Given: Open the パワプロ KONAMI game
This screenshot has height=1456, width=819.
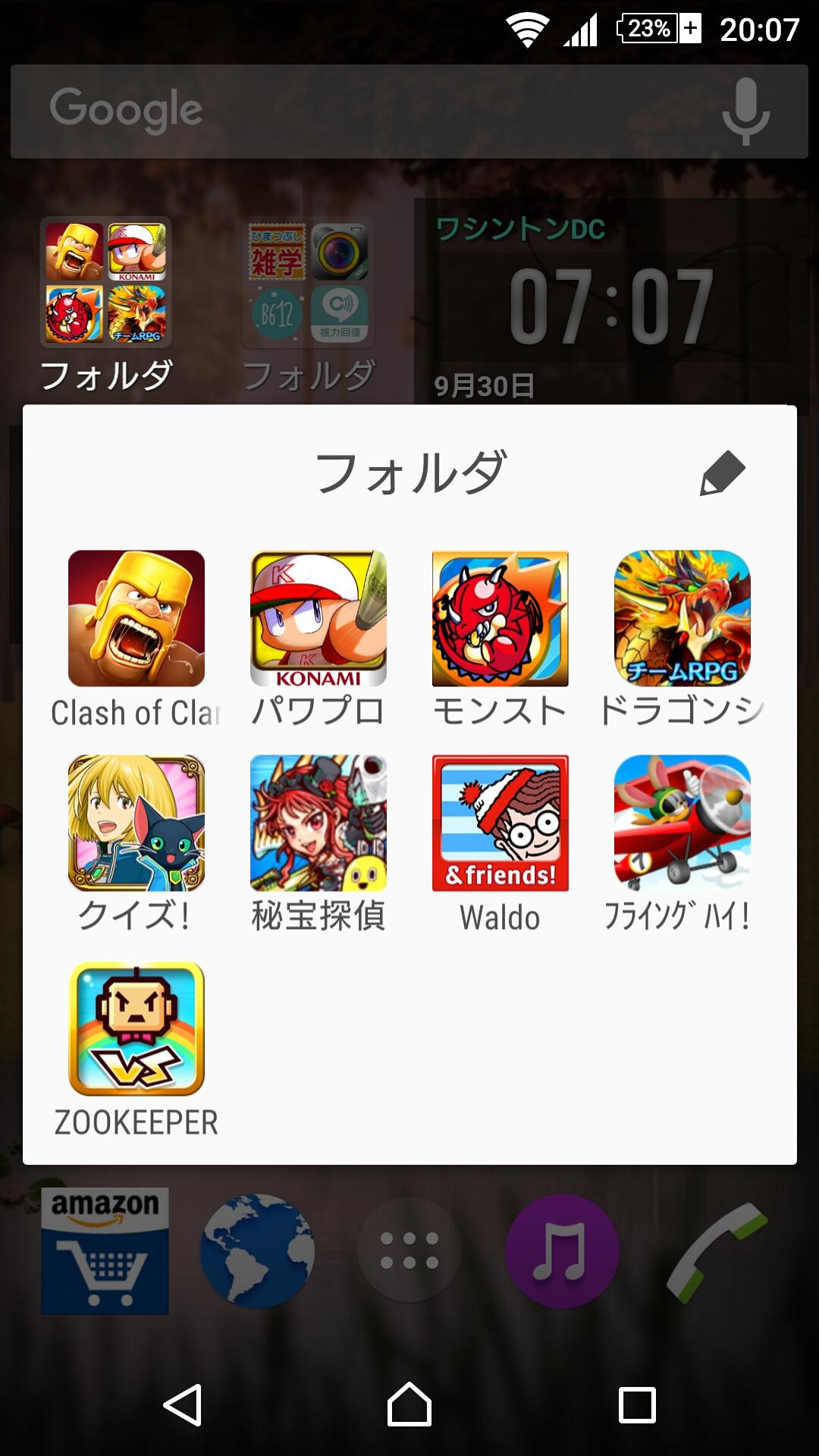Looking at the screenshot, I should pyautogui.click(x=317, y=618).
